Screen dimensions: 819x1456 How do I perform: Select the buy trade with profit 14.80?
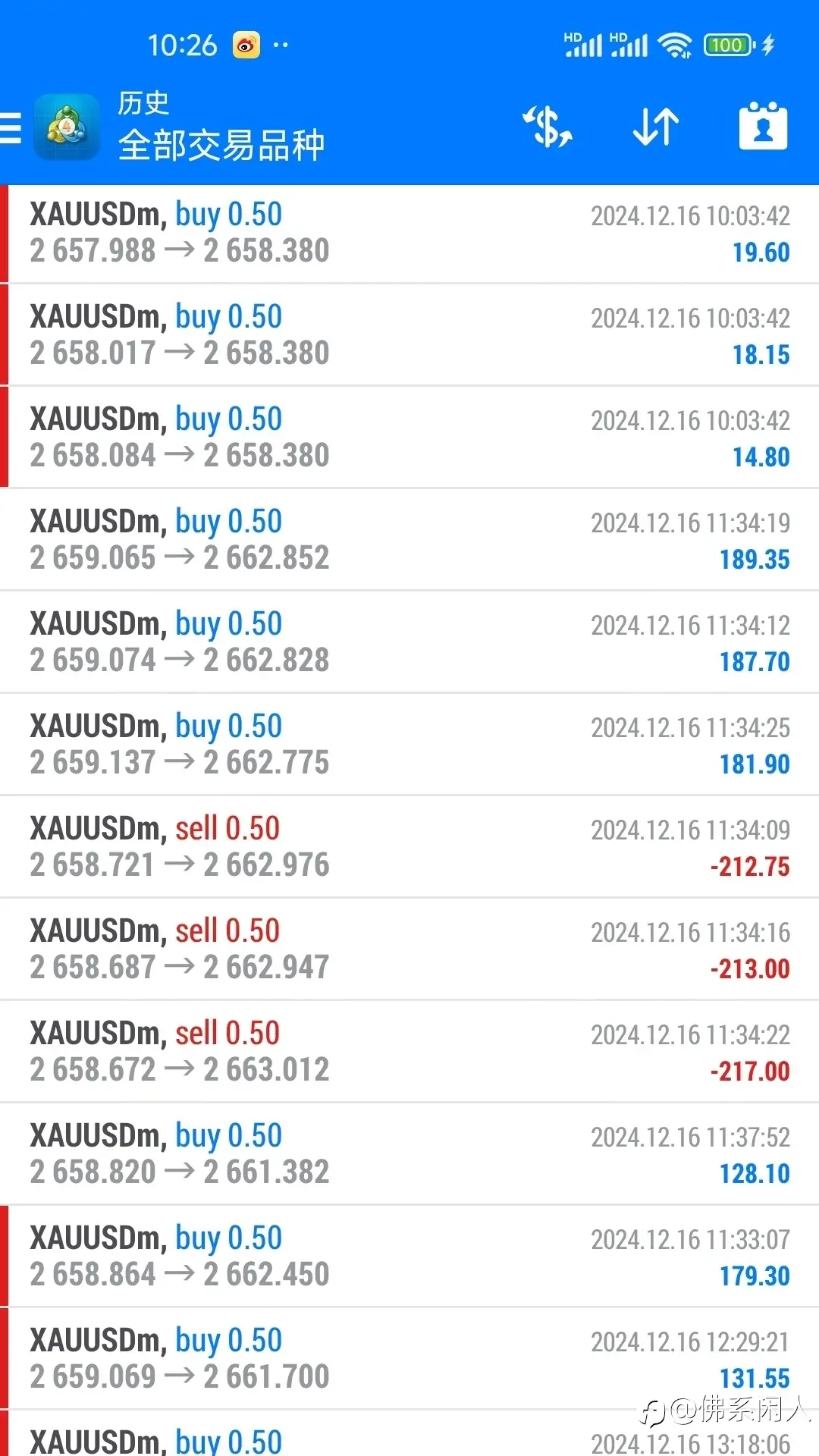tap(409, 438)
